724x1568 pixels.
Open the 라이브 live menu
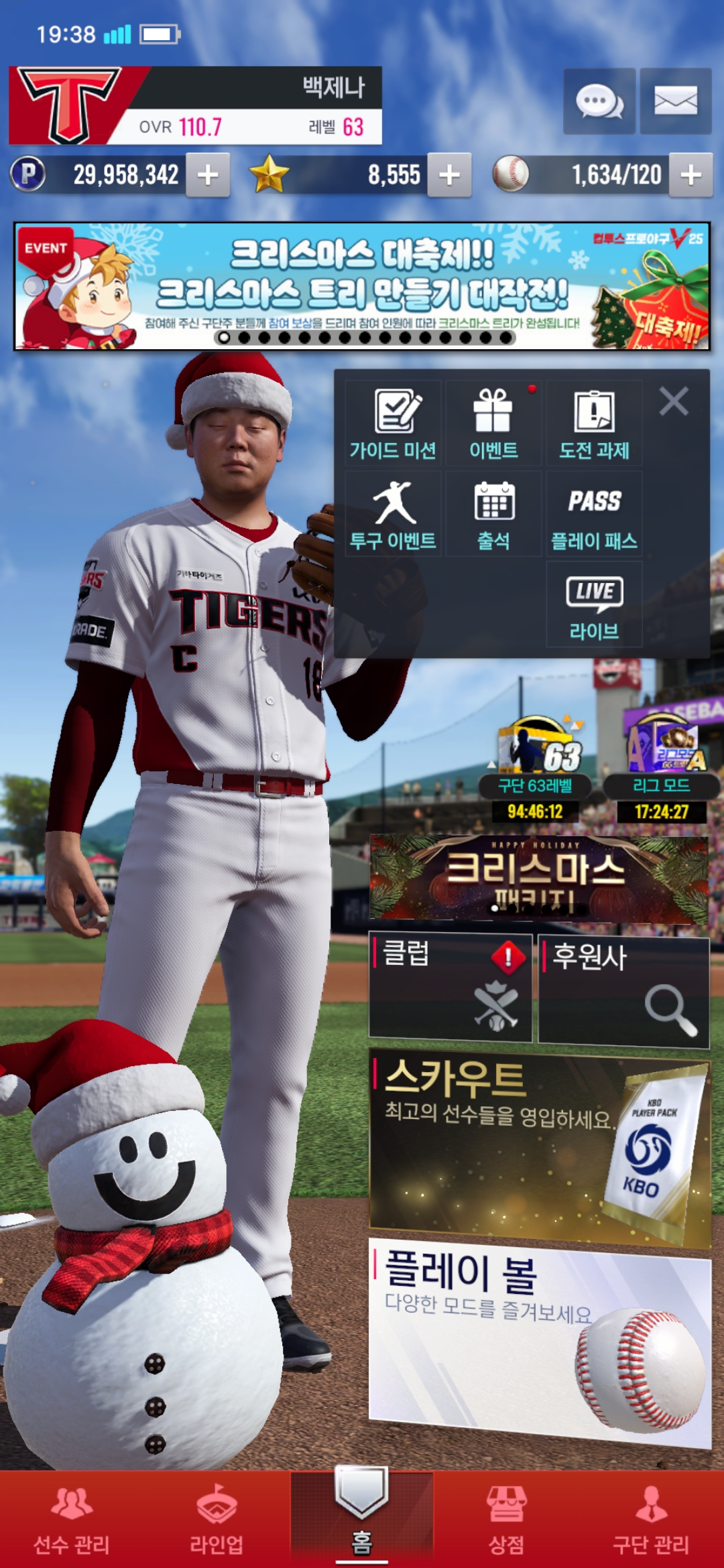[x=594, y=604]
